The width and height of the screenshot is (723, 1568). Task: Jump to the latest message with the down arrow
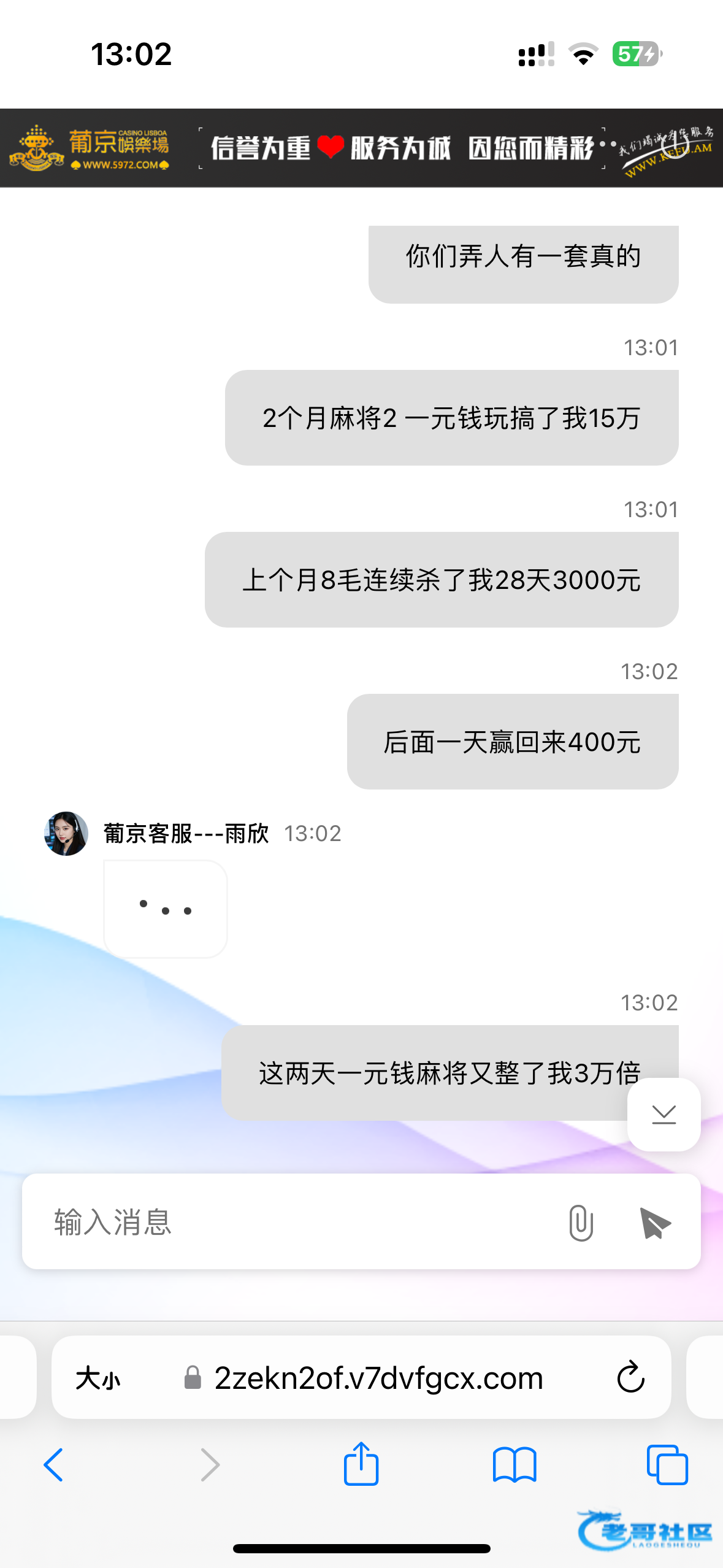coord(664,1114)
